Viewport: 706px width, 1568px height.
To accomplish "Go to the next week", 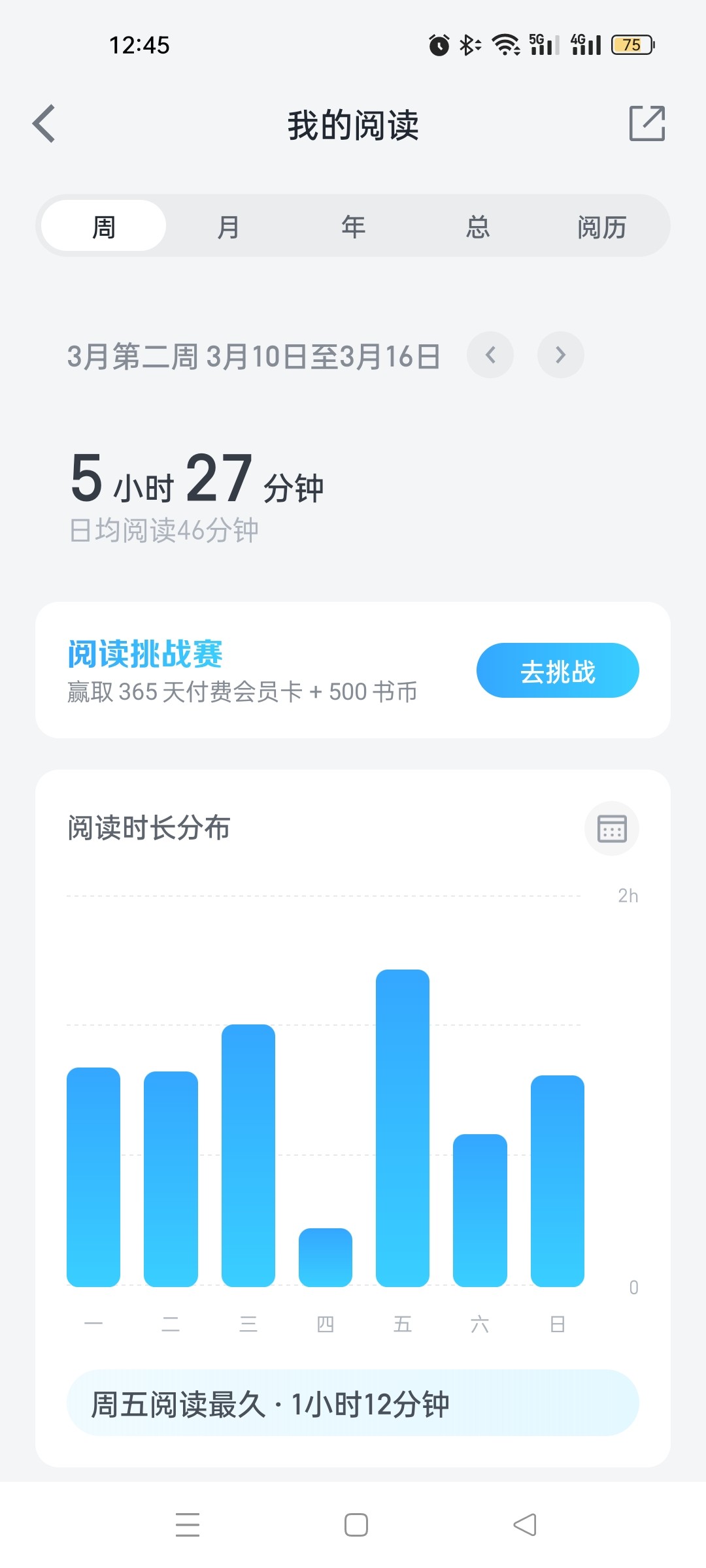I will click(x=561, y=355).
